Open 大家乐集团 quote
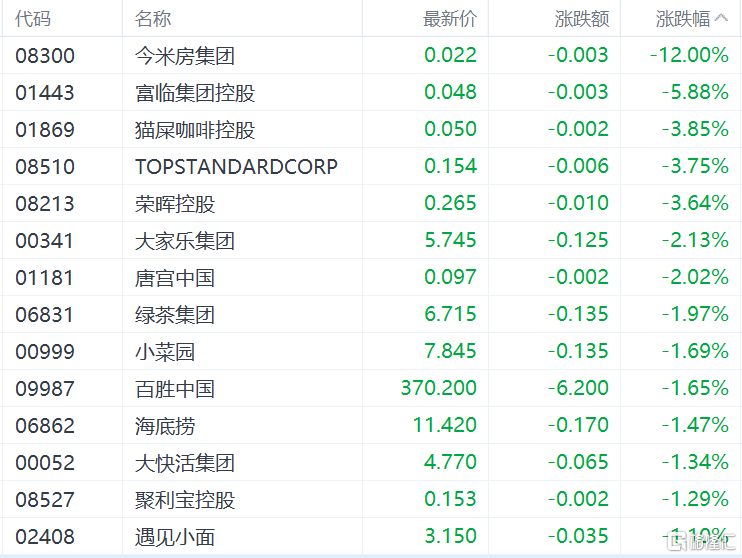 (371, 240)
